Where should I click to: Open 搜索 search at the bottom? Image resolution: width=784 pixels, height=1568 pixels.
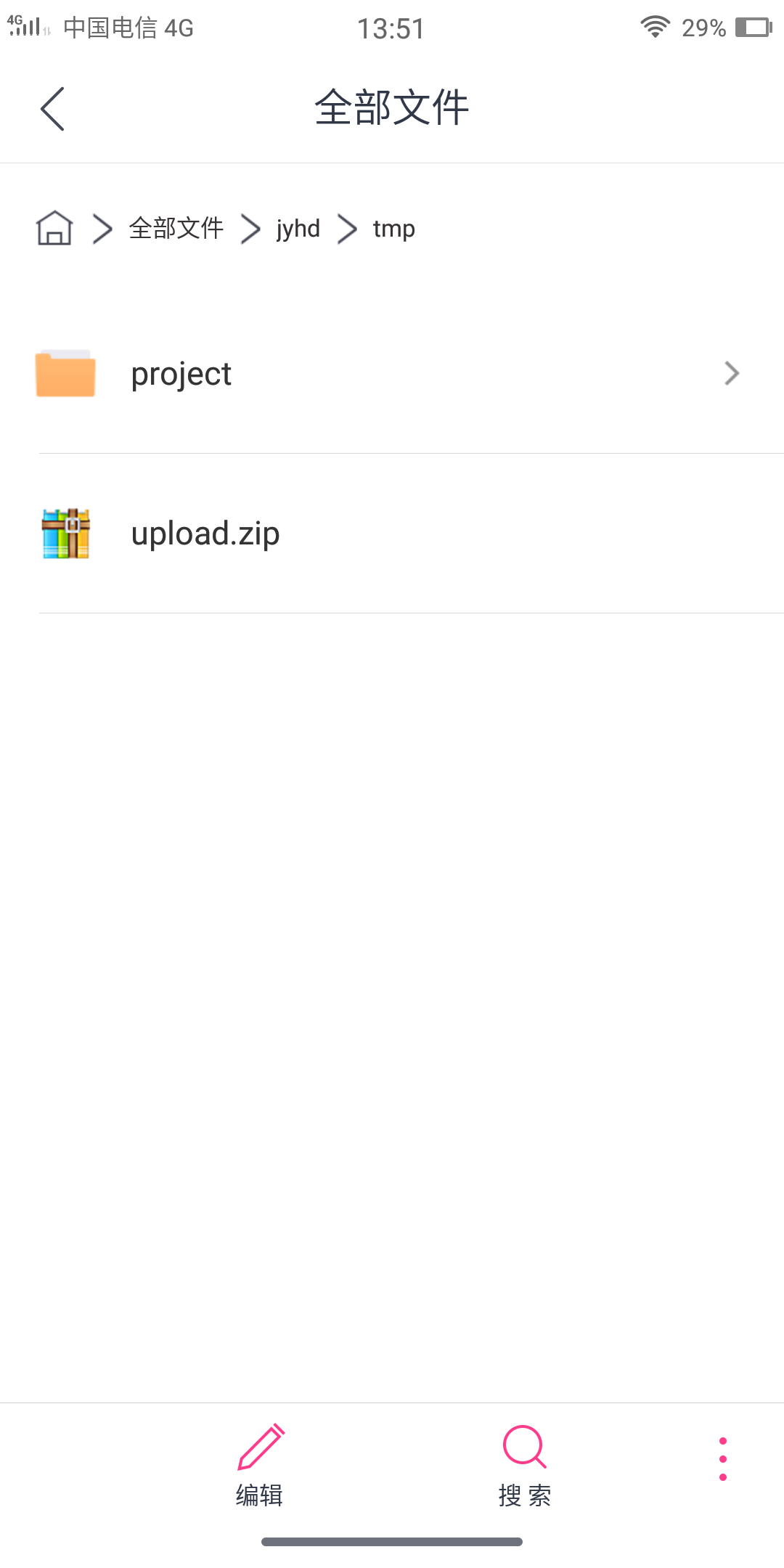525,1465
